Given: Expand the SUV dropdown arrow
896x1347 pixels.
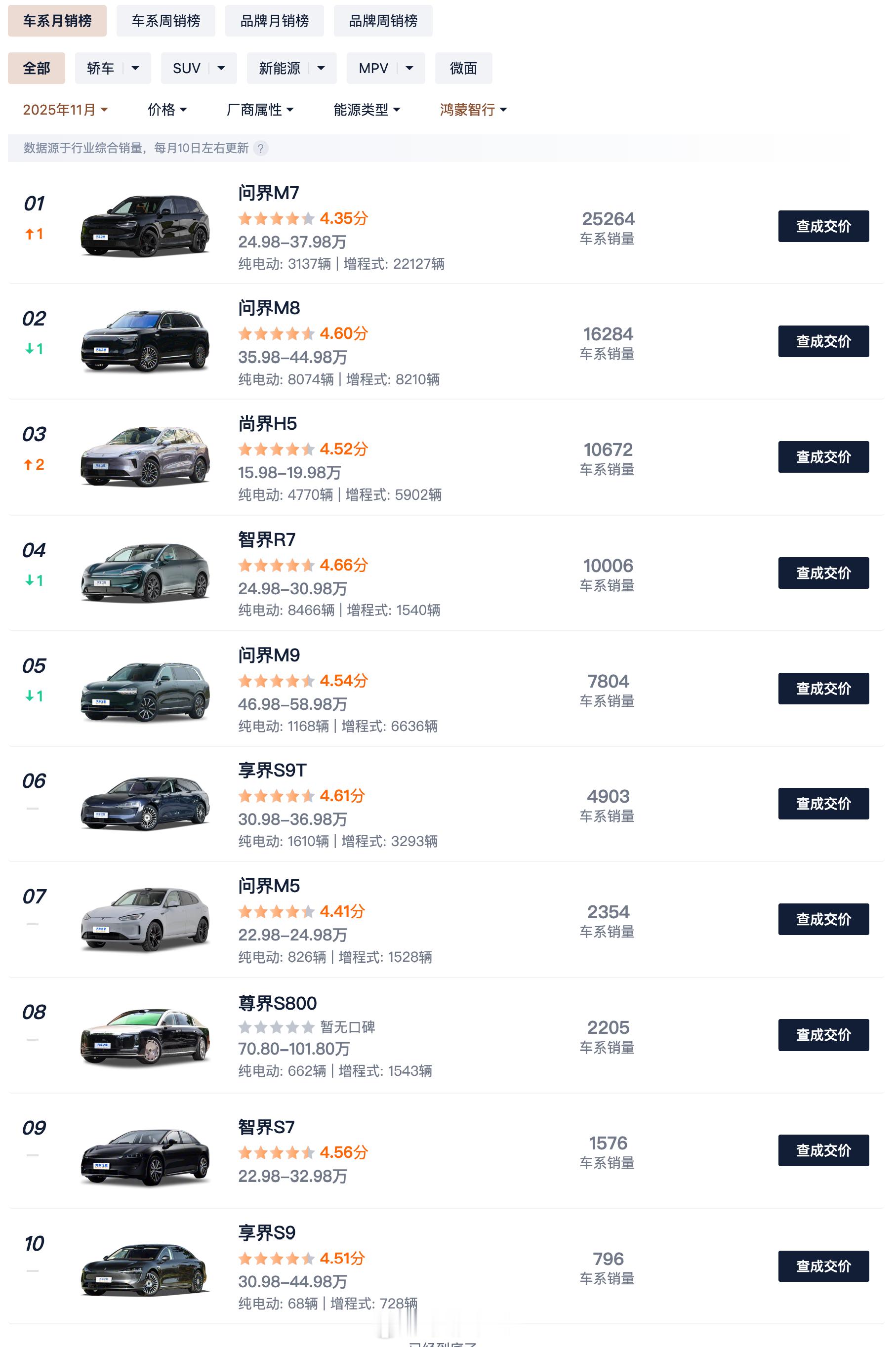Looking at the screenshot, I should tap(221, 68).
